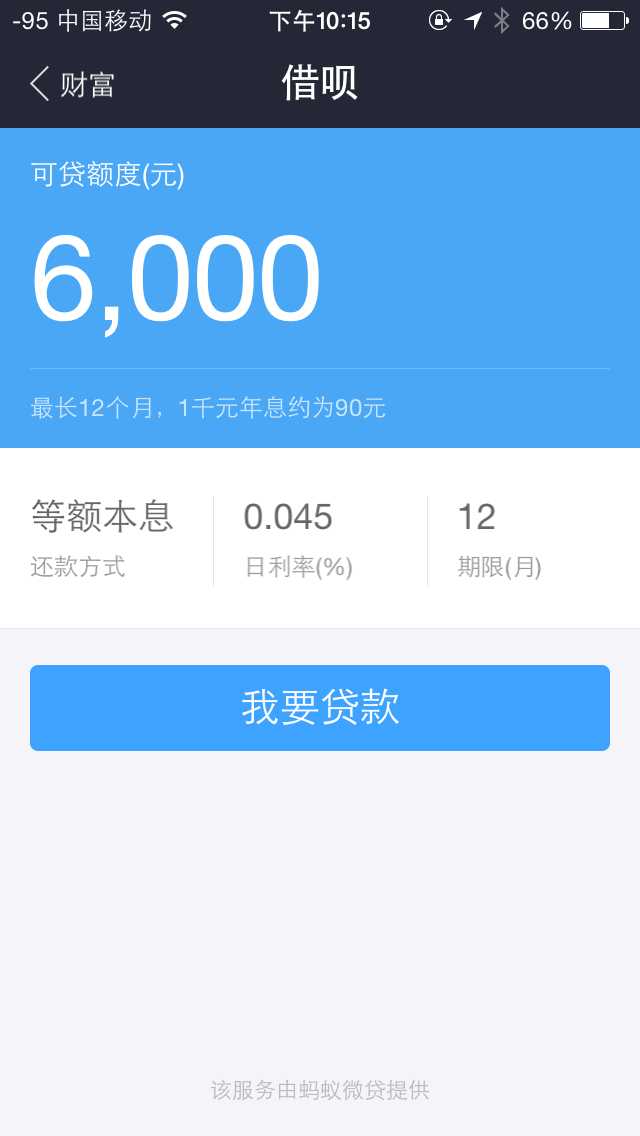The image size is (640, 1136).
Task: Tap the 我要贷款 button
Action: [320, 707]
